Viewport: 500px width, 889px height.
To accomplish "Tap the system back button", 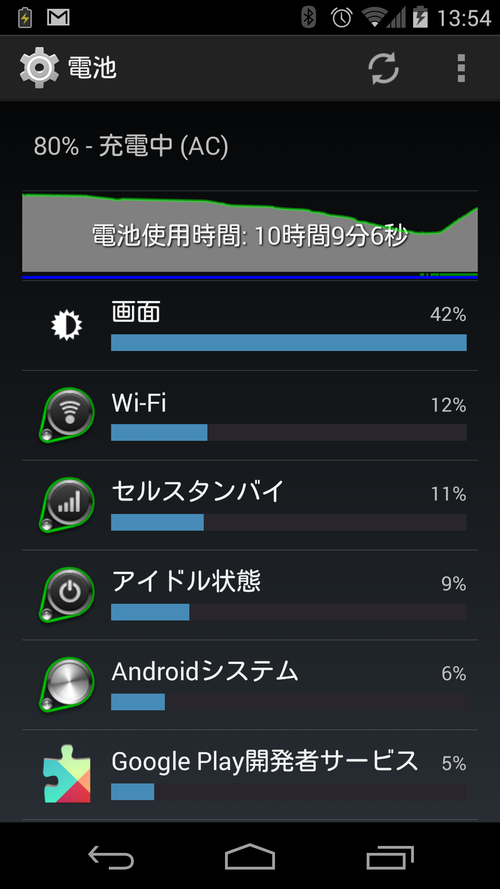I will (x=111, y=856).
